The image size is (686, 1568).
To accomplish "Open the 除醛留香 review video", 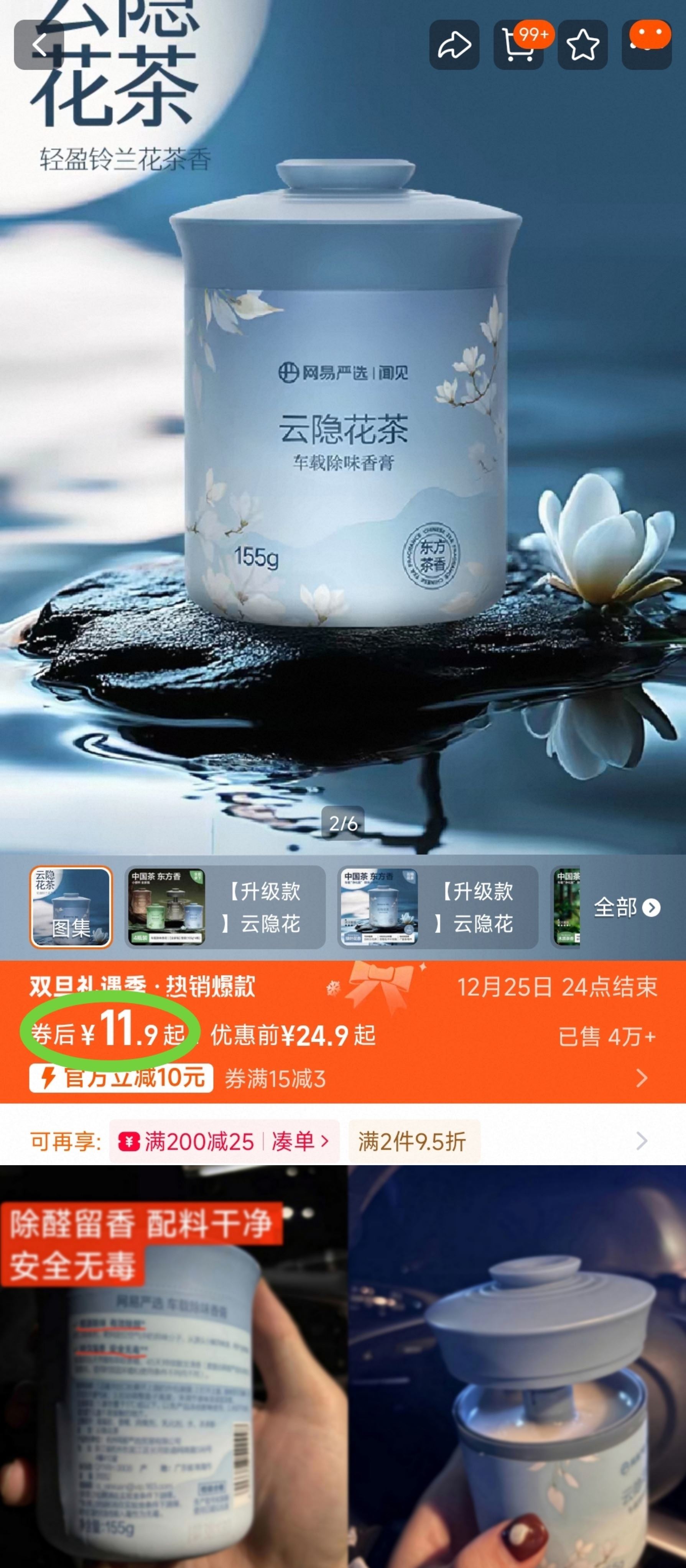I will tap(173, 1366).
